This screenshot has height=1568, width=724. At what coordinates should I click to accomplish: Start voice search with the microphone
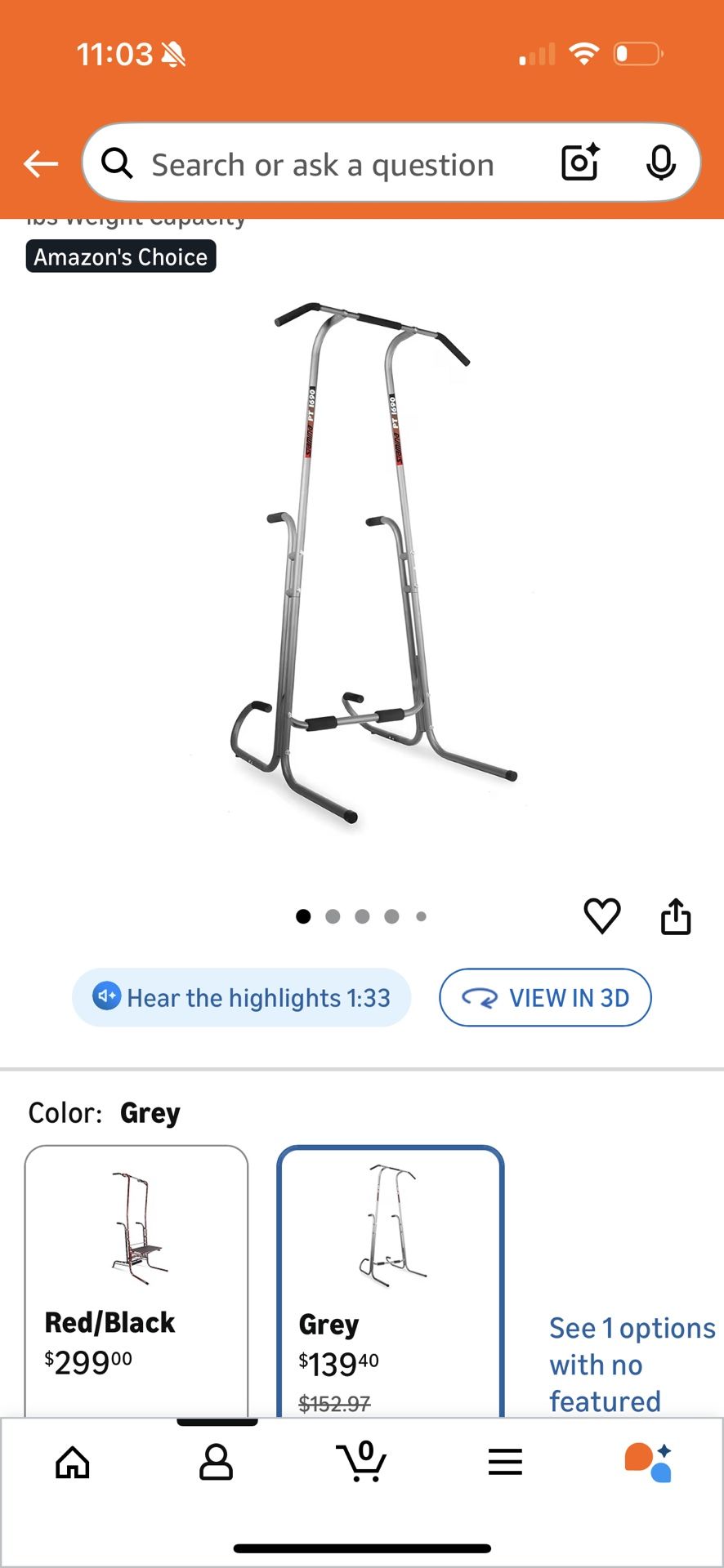coord(660,163)
